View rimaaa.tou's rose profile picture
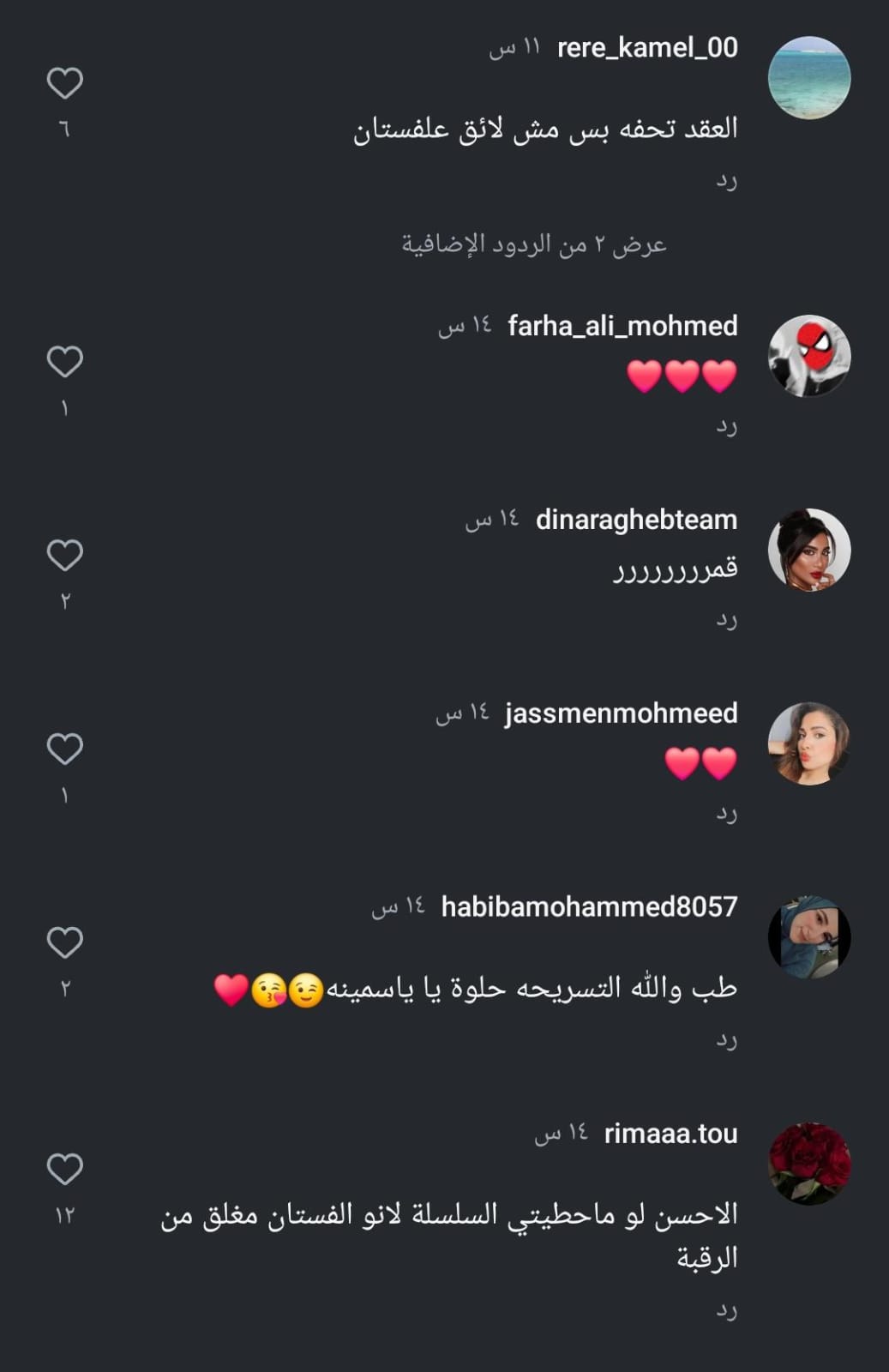 [808, 1164]
